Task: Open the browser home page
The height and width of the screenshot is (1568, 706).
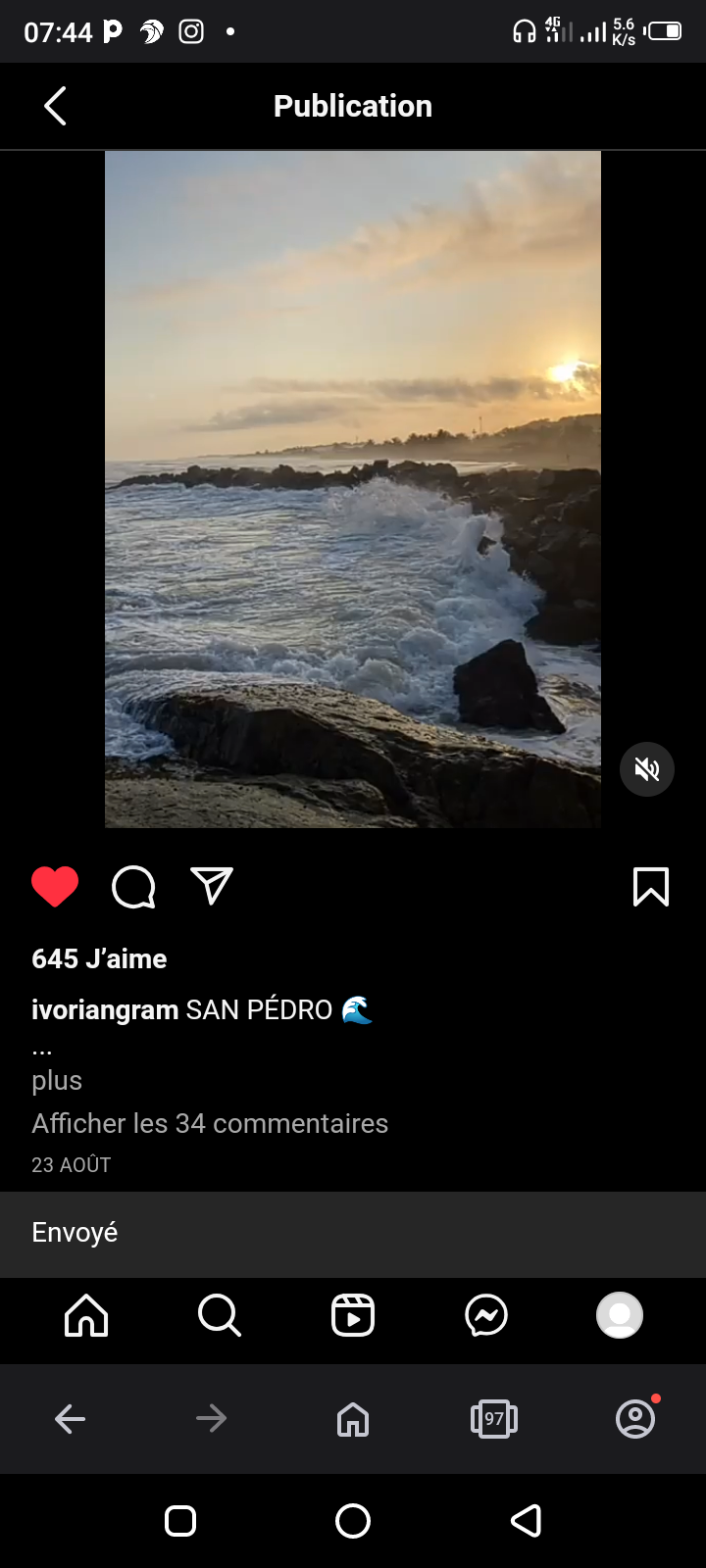Action: [353, 1418]
